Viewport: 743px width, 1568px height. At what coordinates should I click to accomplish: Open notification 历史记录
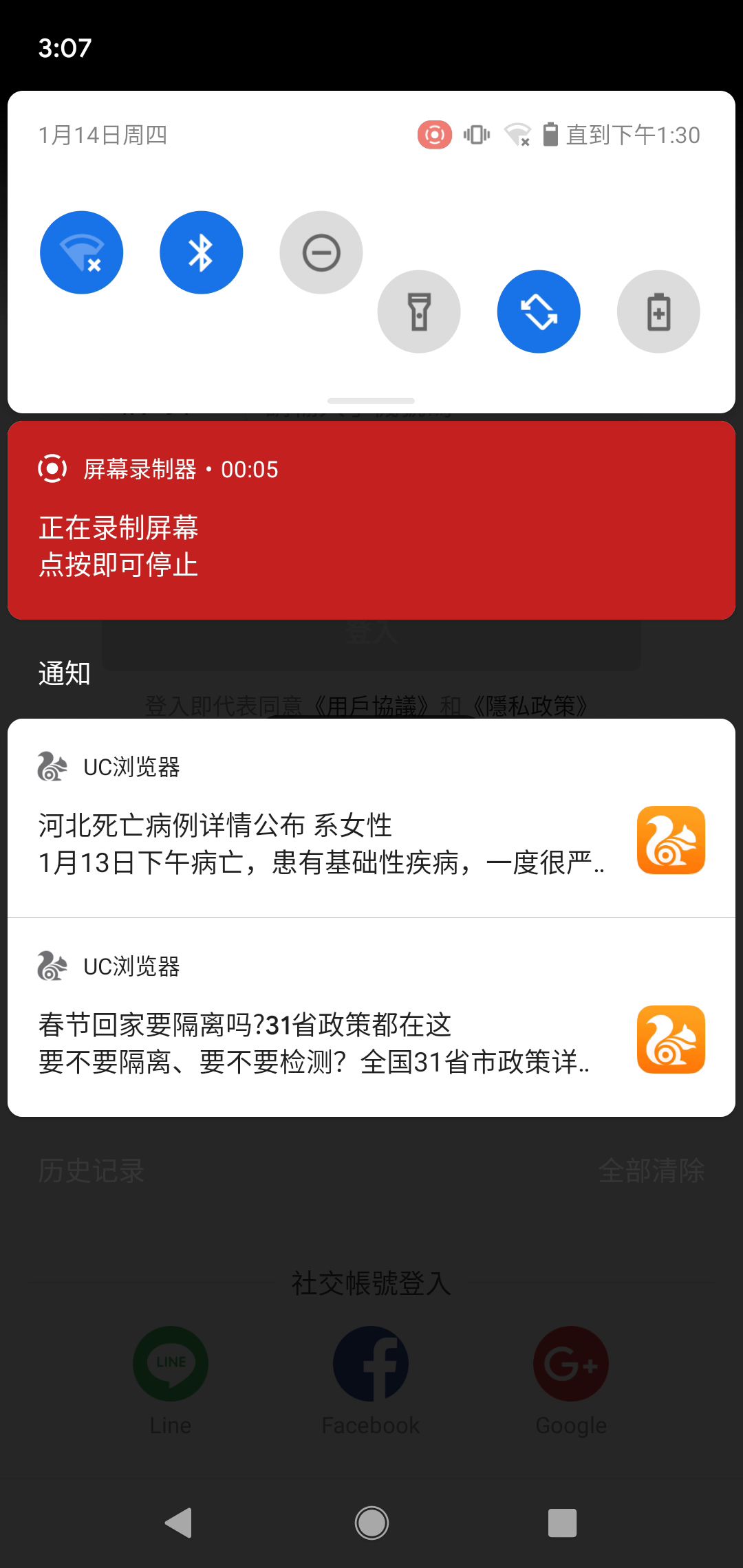coord(91,1170)
